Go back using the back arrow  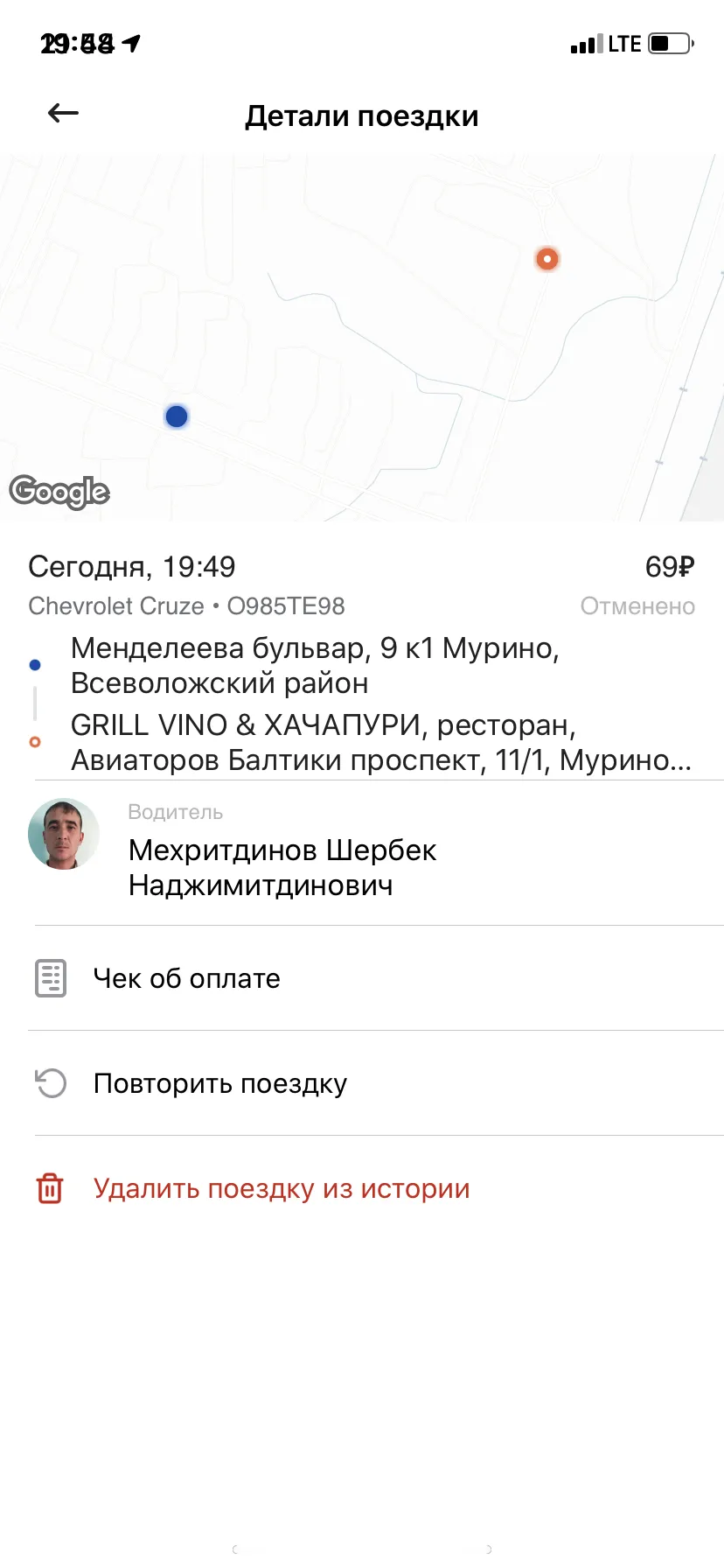[x=63, y=114]
